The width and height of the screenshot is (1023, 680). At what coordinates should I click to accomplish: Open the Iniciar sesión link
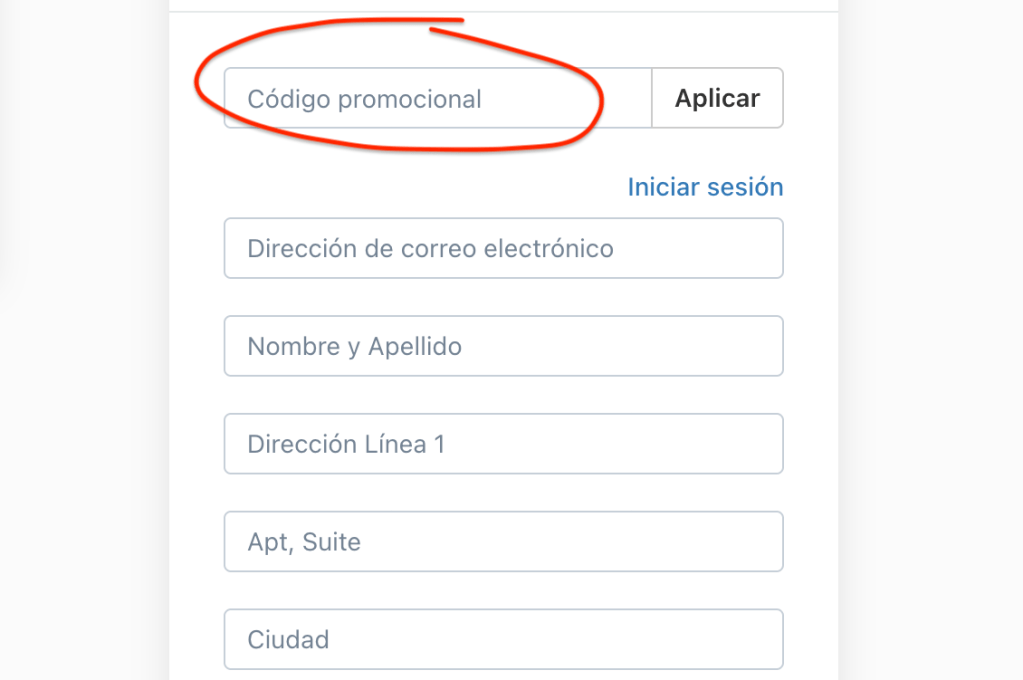[x=705, y=187]
